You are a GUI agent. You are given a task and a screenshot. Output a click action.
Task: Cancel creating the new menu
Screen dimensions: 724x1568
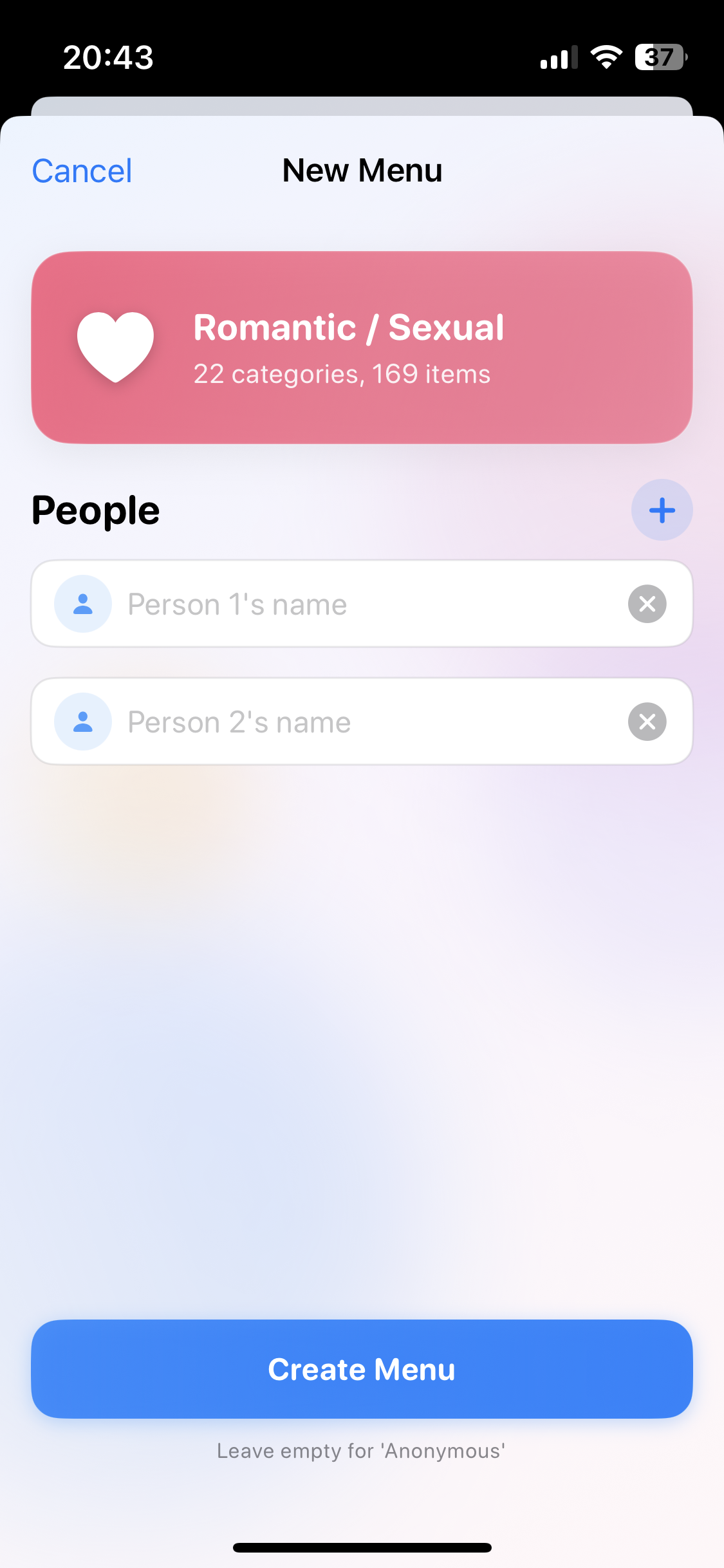coord(82,171)
